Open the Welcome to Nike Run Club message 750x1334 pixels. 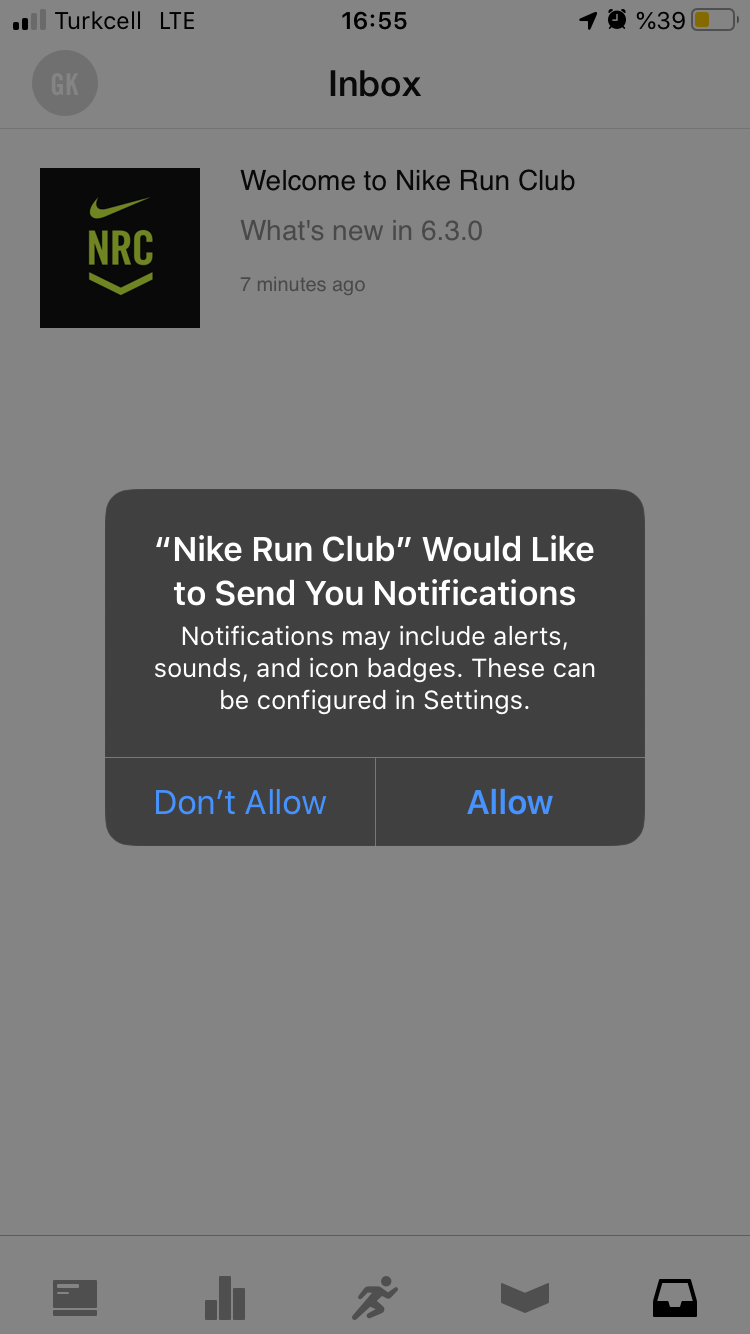[407, 181]
